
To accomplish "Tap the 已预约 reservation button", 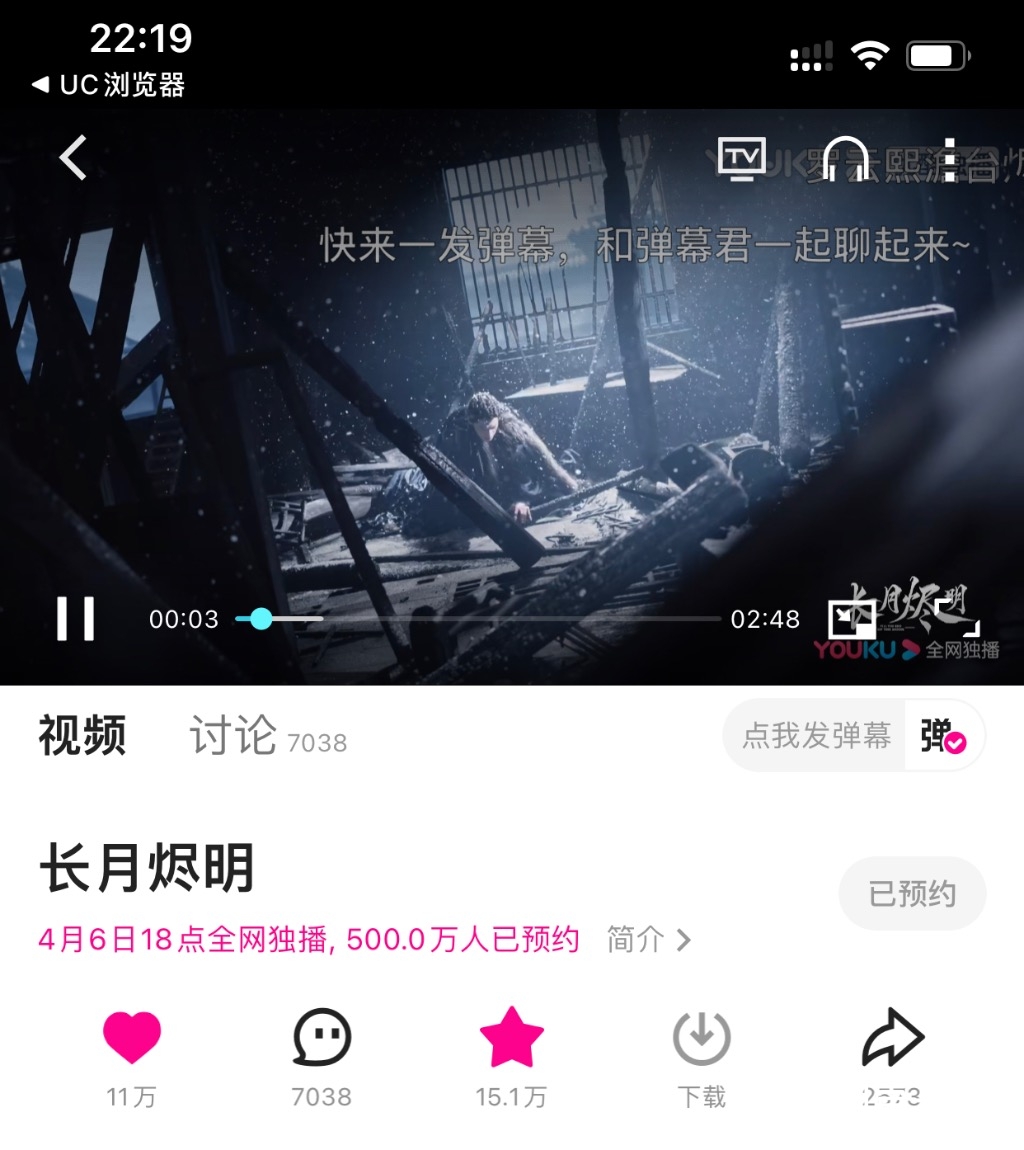I will point(911,893).
